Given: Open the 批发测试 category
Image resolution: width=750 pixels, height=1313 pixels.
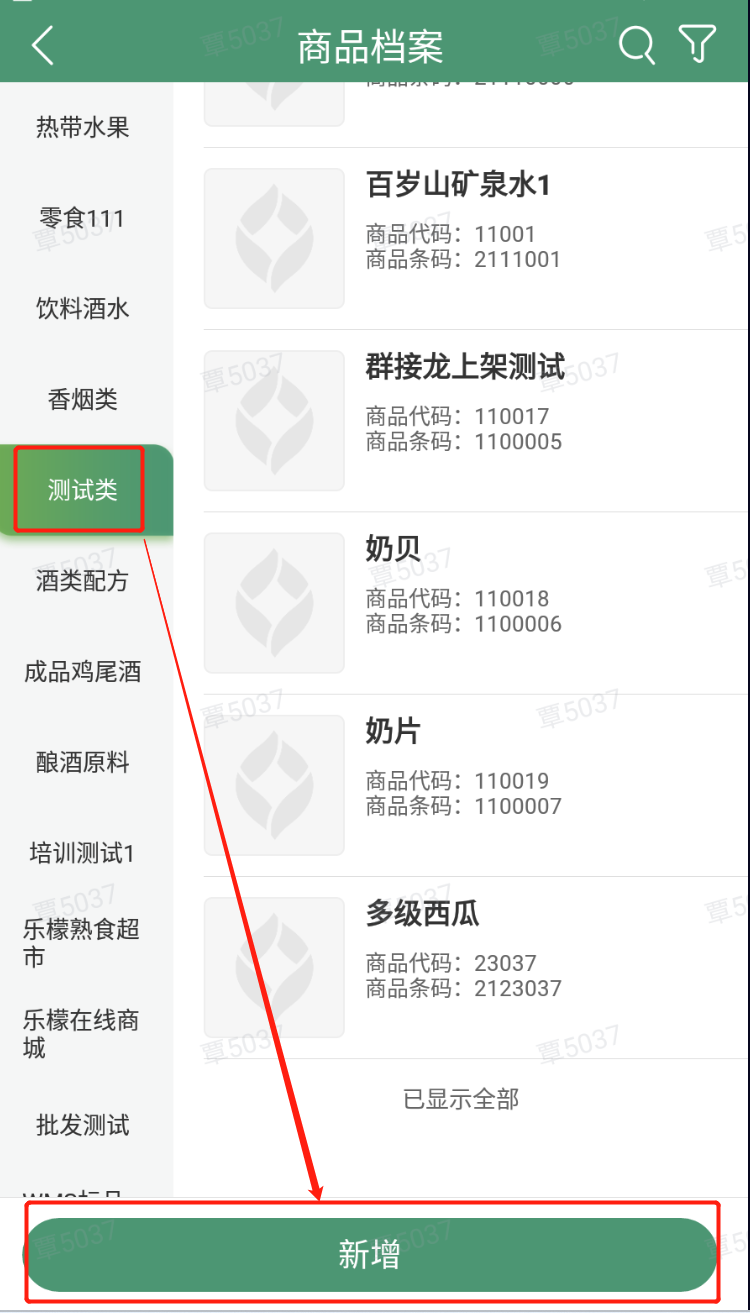Looking at the screenshot, I should point(83,1126).
